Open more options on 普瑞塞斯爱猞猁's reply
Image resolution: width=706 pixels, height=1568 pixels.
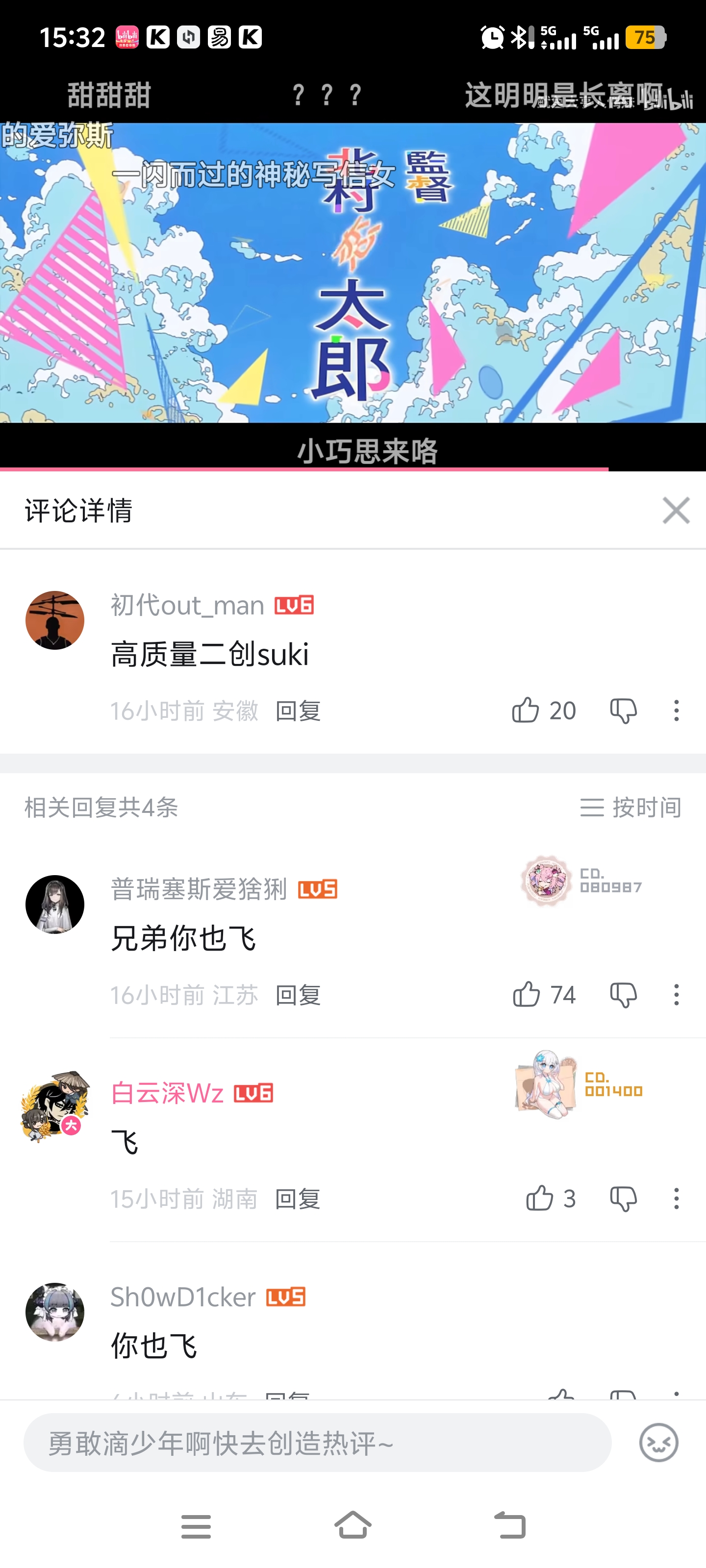pyautogui.click(x=676, y=995)
